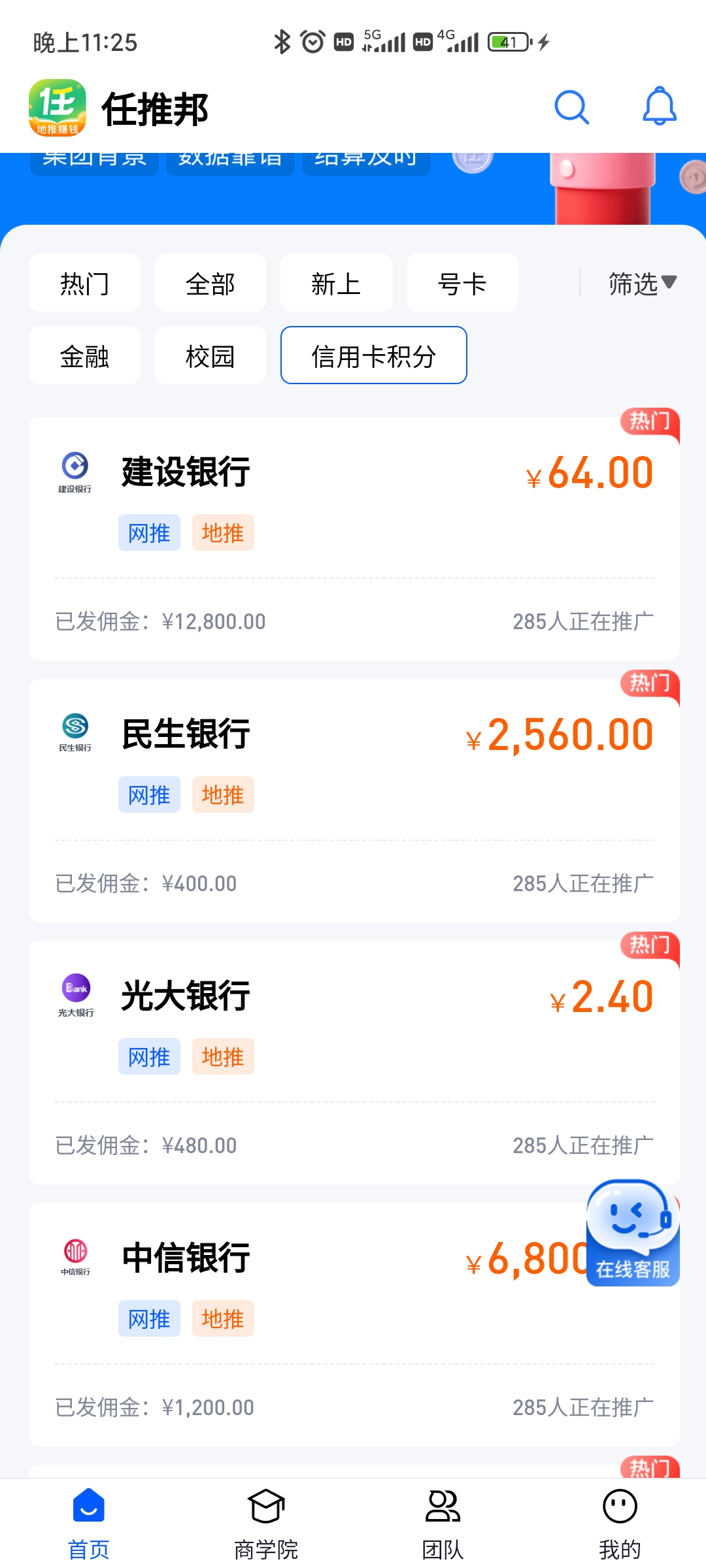Show 全部 category items

pos(210,284)
